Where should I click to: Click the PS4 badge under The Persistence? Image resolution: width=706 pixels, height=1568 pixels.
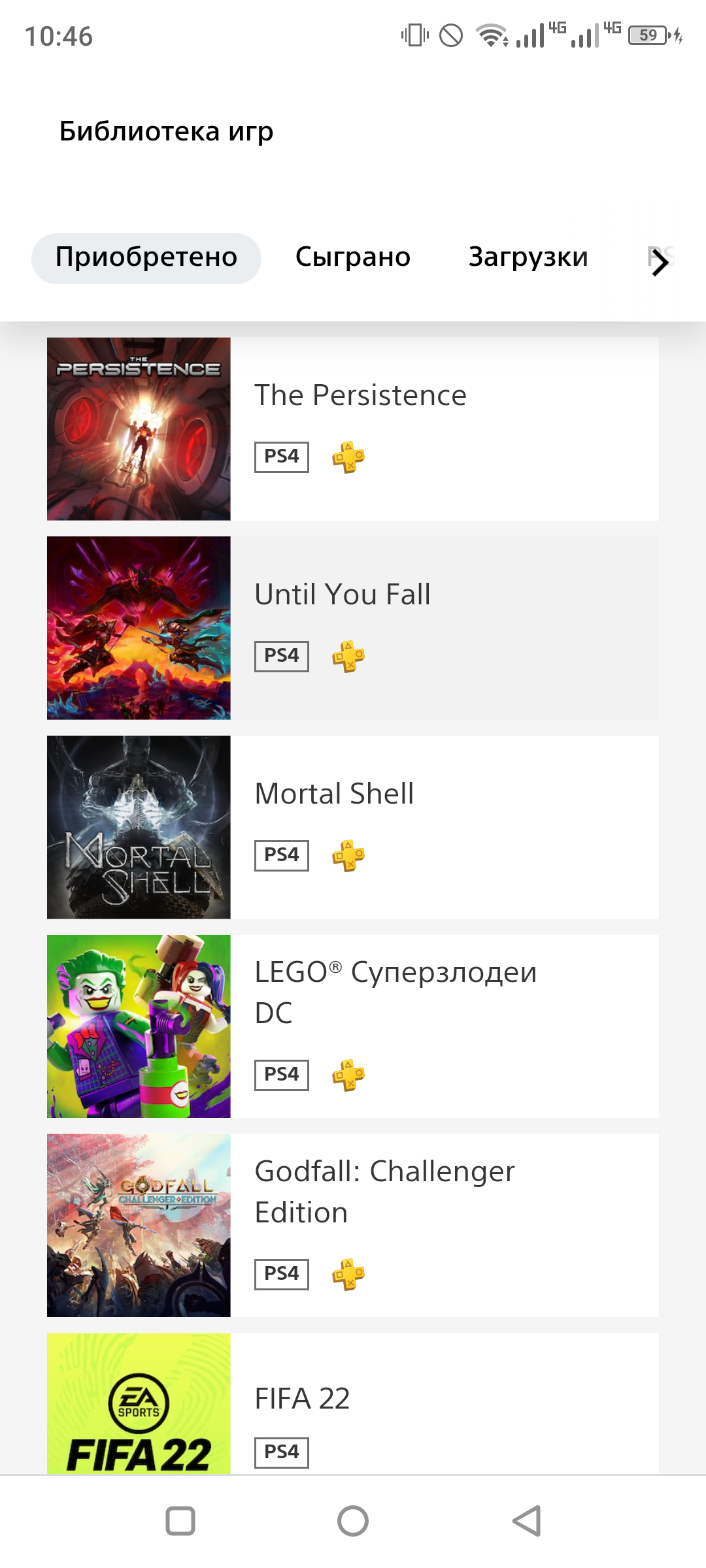click(x=281, y=457)
